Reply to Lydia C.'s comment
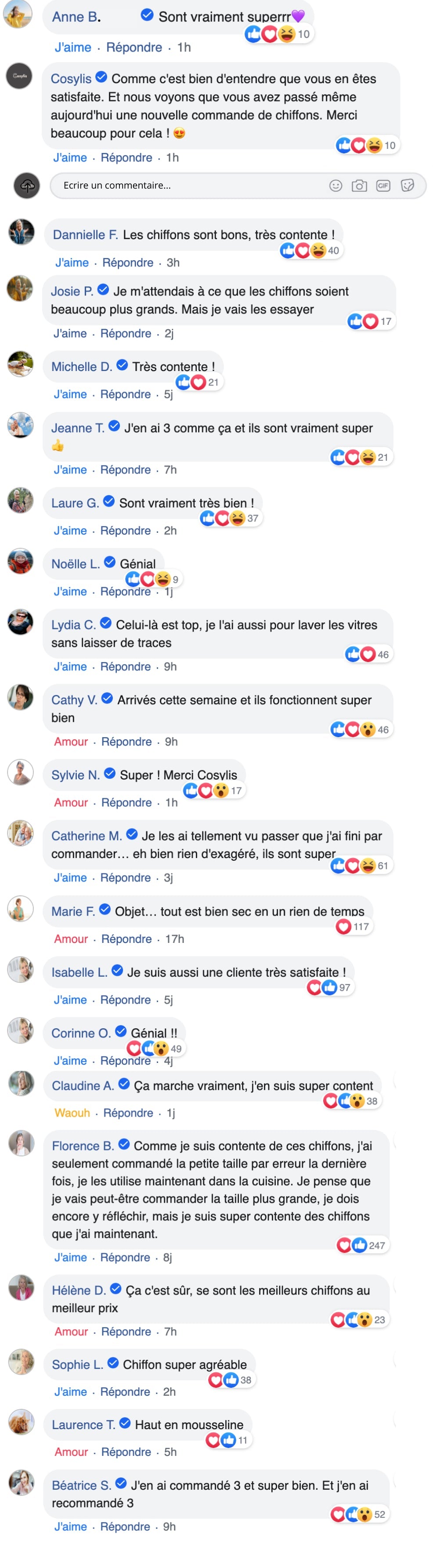 pos(126,666)
